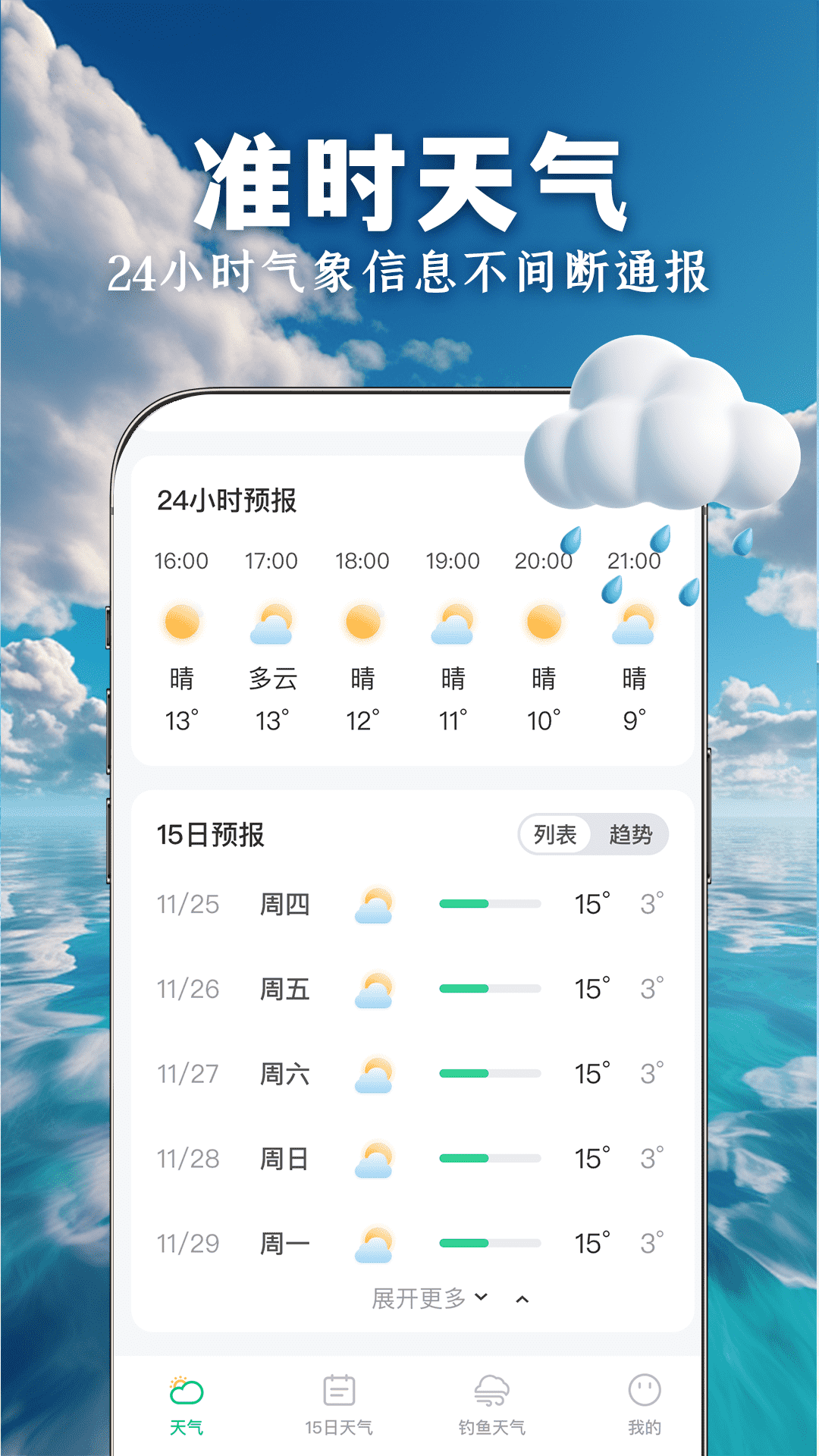The height and width of the screenshot is (1456, 819).
Task: Tap the sun icon under 20:00
Action: tap(544, 622)
